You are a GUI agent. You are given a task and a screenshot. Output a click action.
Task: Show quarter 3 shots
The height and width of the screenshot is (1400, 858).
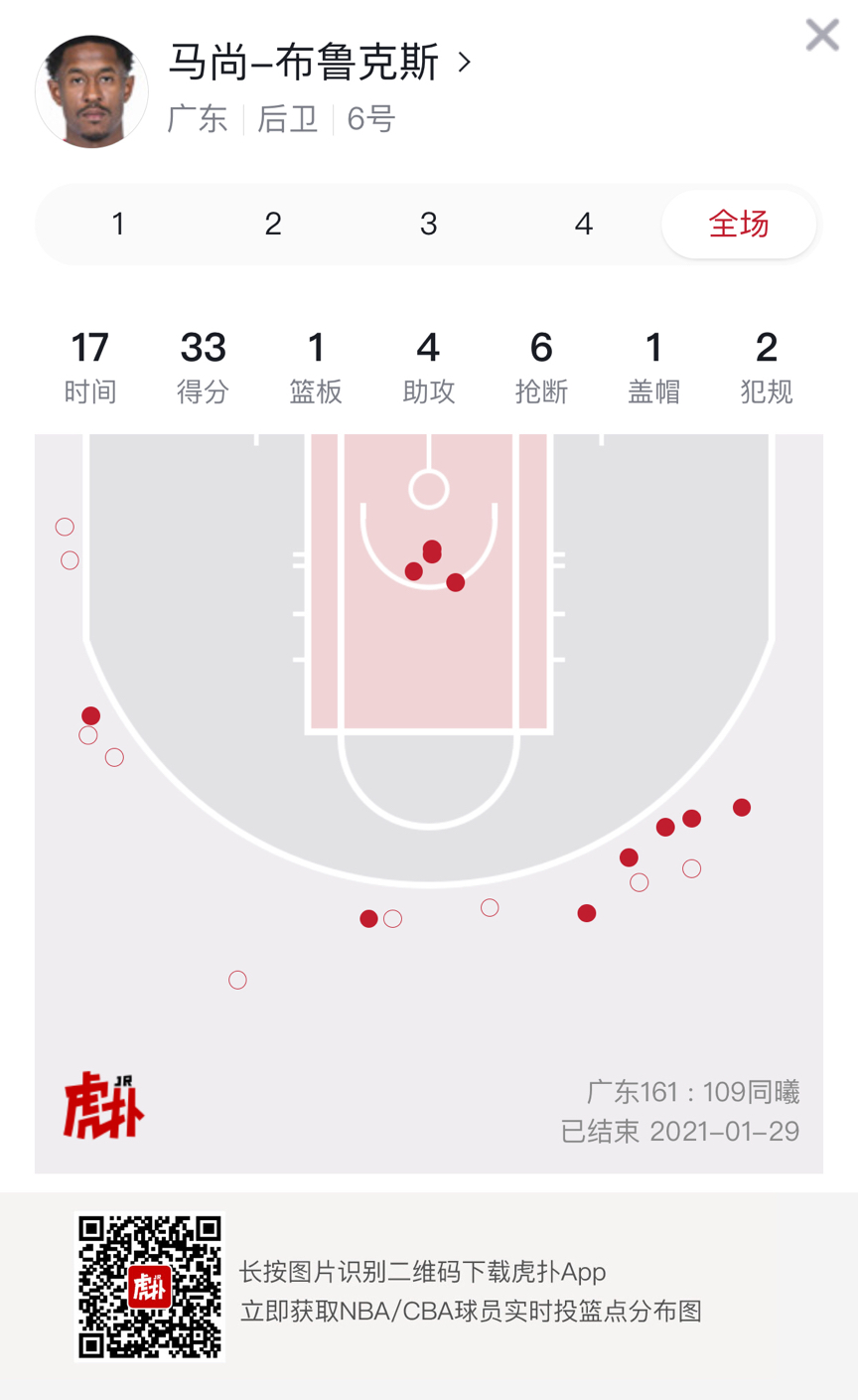[x=428, y=225]
